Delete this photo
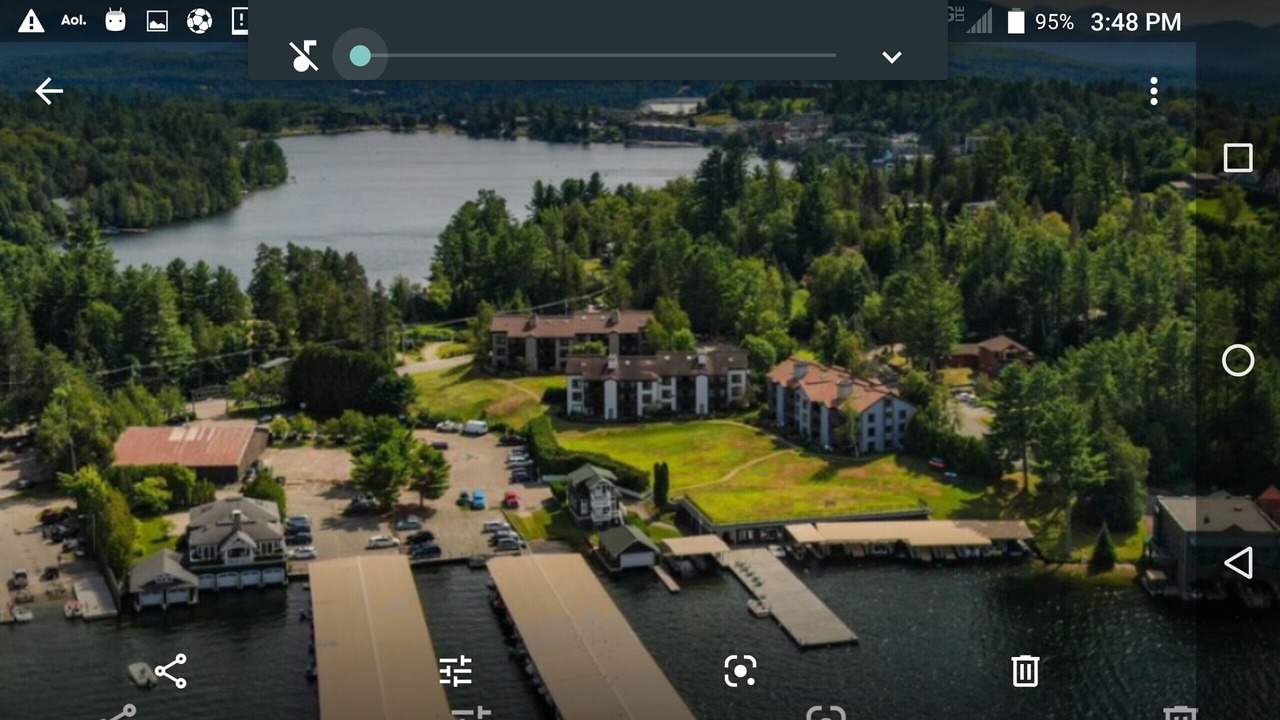 coord(1025,671)
